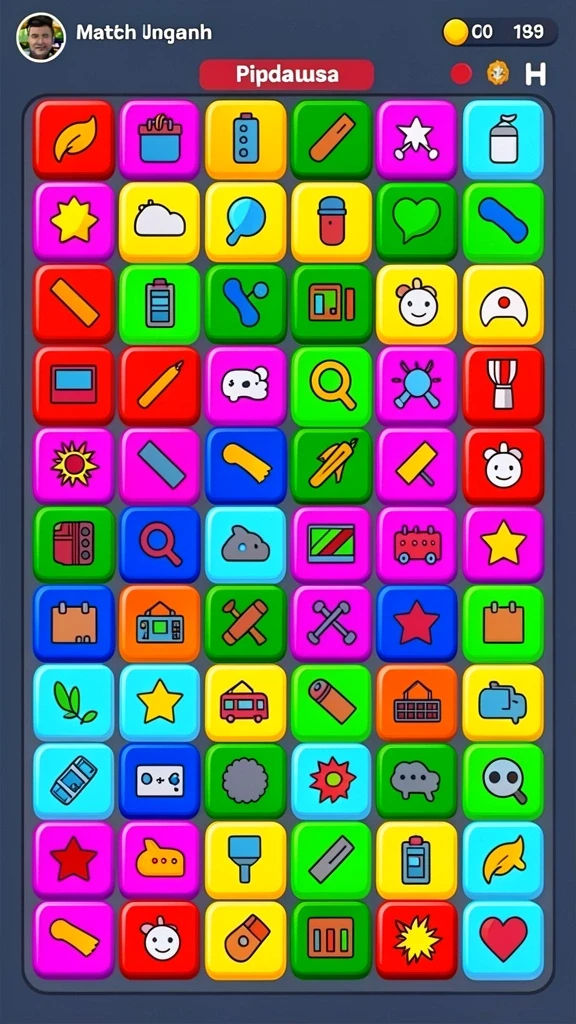576x1024 pixels.
Task: Pick the red tile with the orange pencil
Action: [x=159, y=385]
